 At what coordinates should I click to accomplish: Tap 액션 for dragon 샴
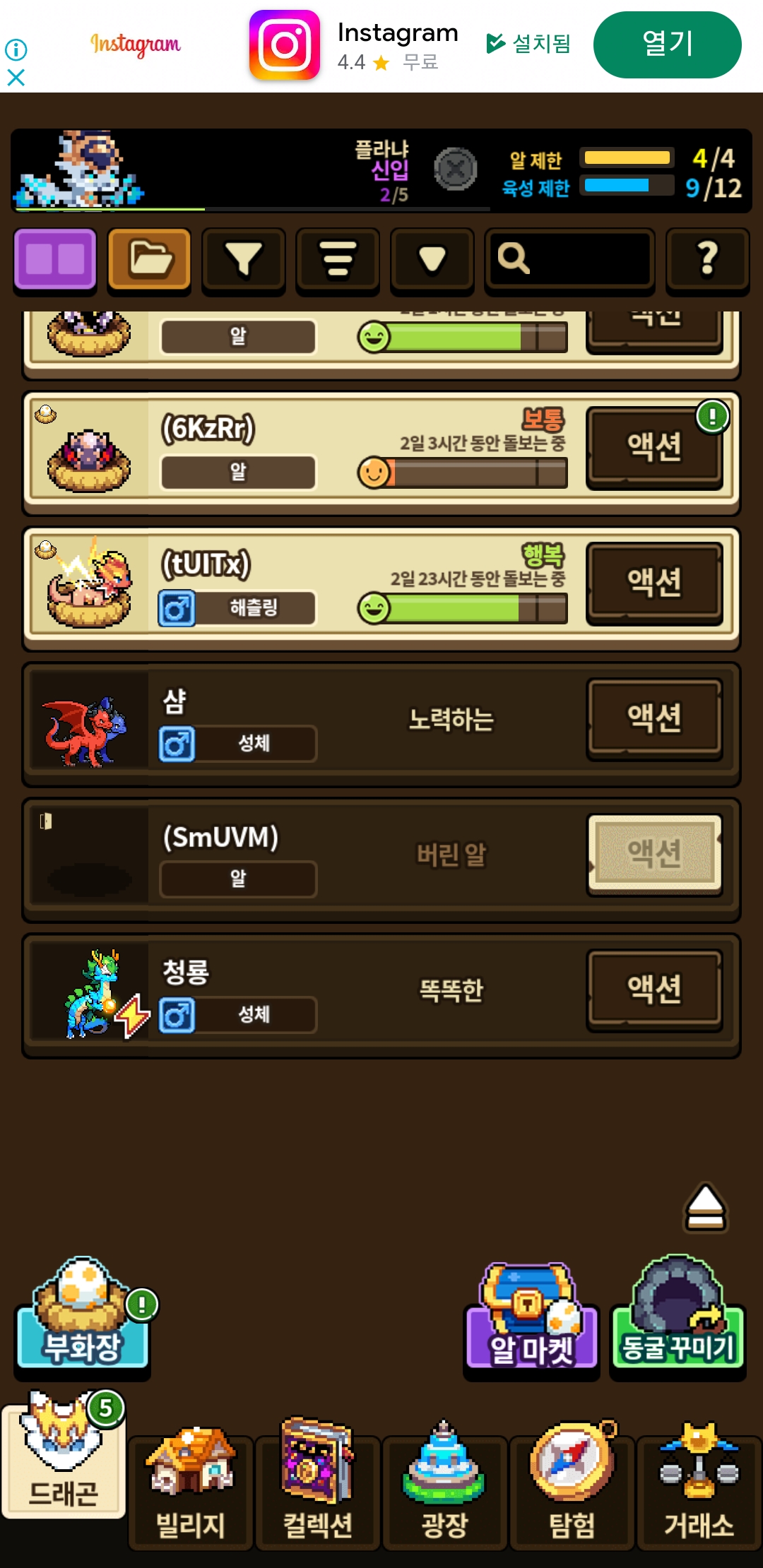click(655, 718)
